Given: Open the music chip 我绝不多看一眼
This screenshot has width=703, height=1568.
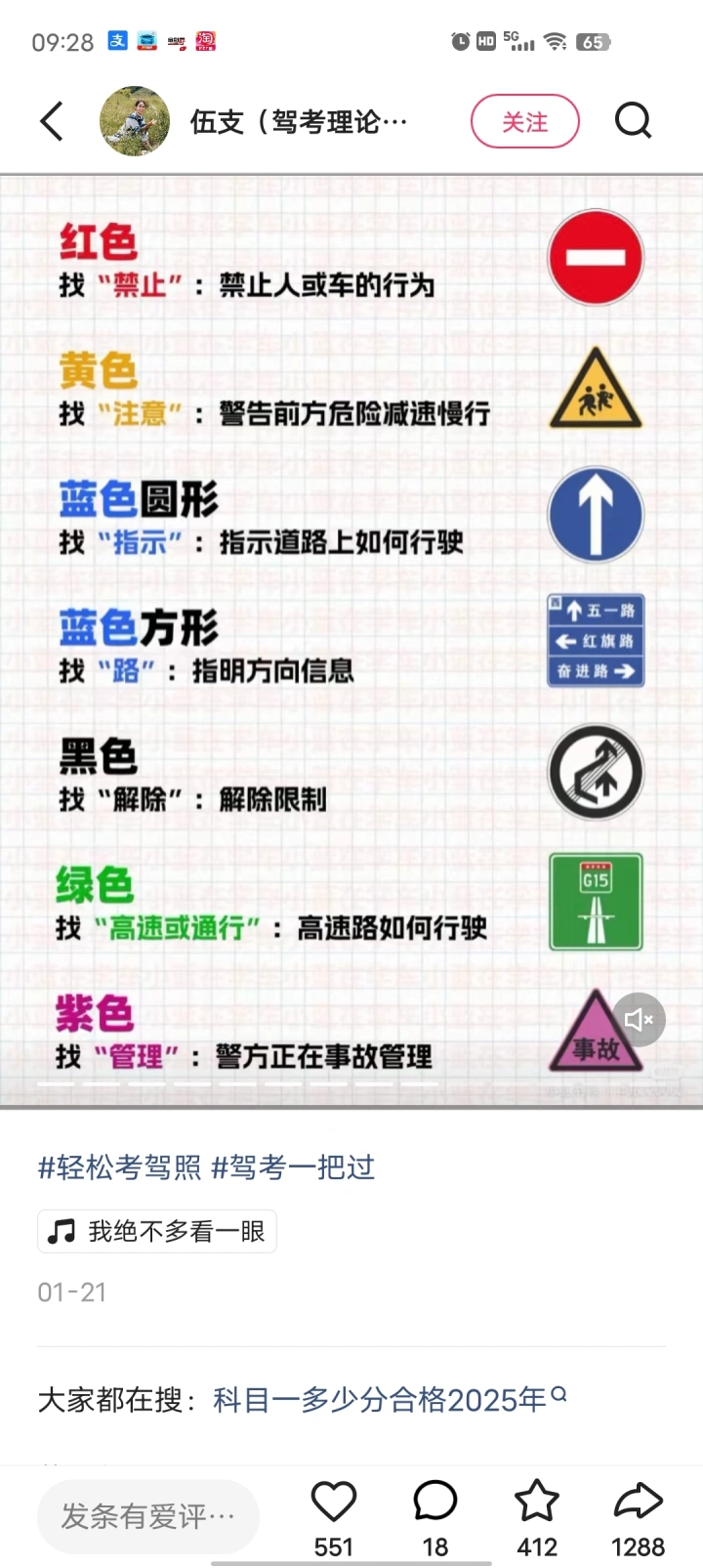Looking at the screenshot, I should [157, 1231].
